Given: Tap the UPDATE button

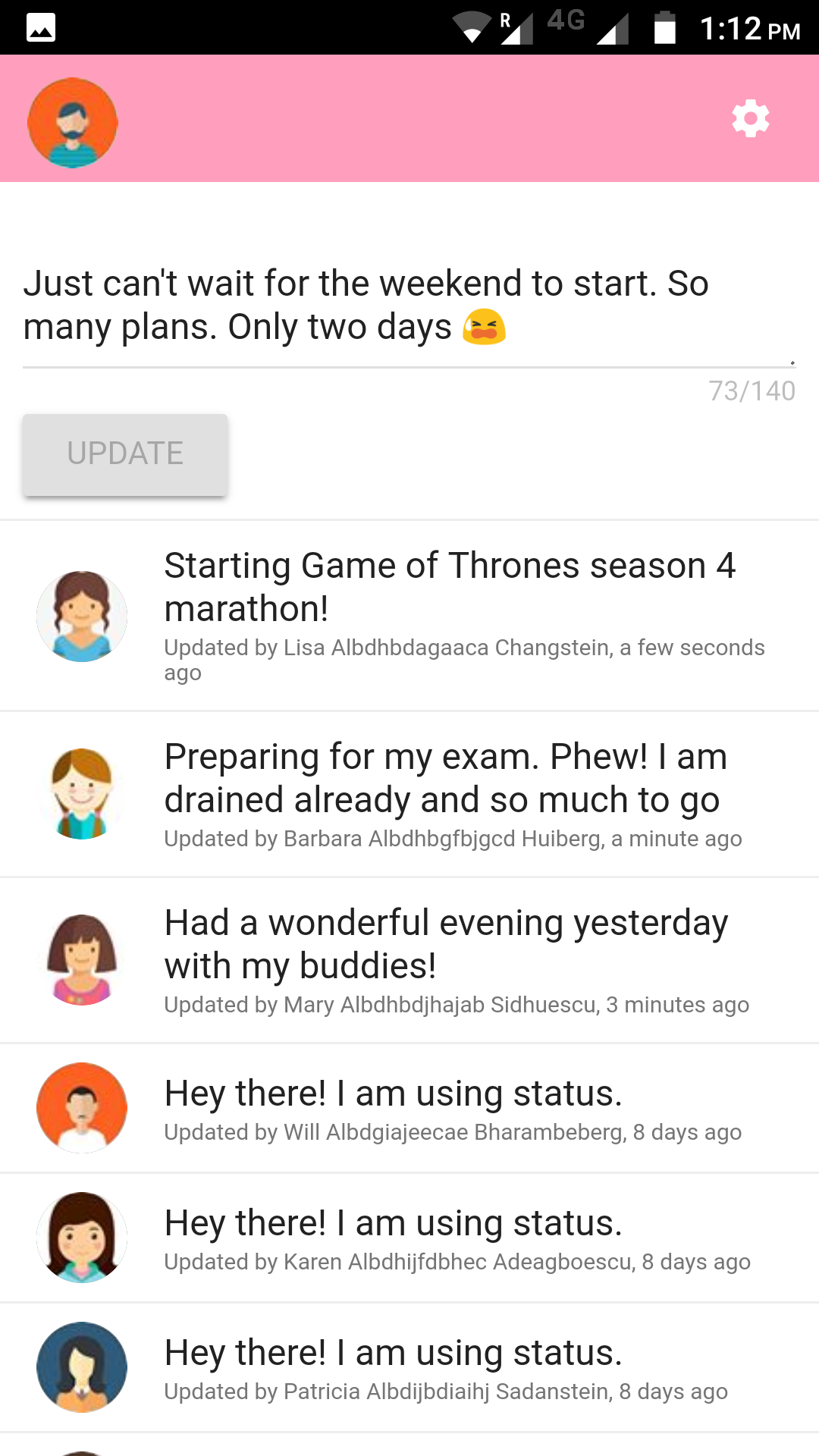Looking at the screenshot, I should 125,454.
